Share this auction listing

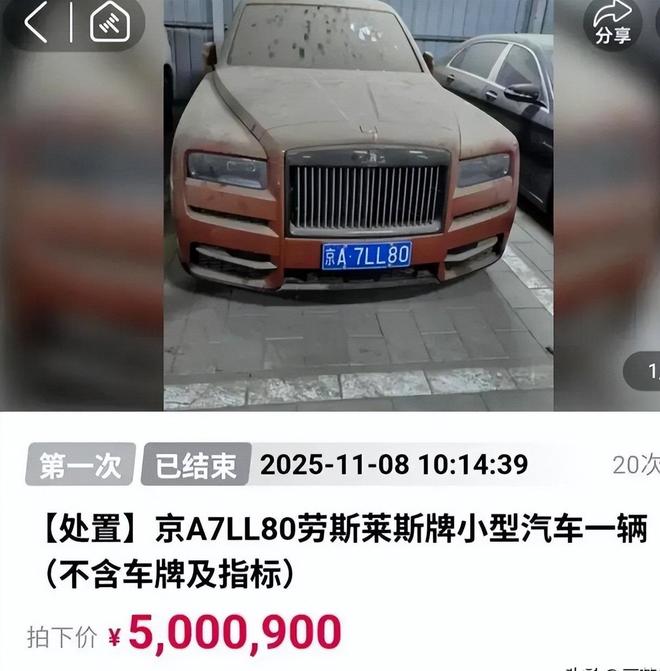coord(612,22)
